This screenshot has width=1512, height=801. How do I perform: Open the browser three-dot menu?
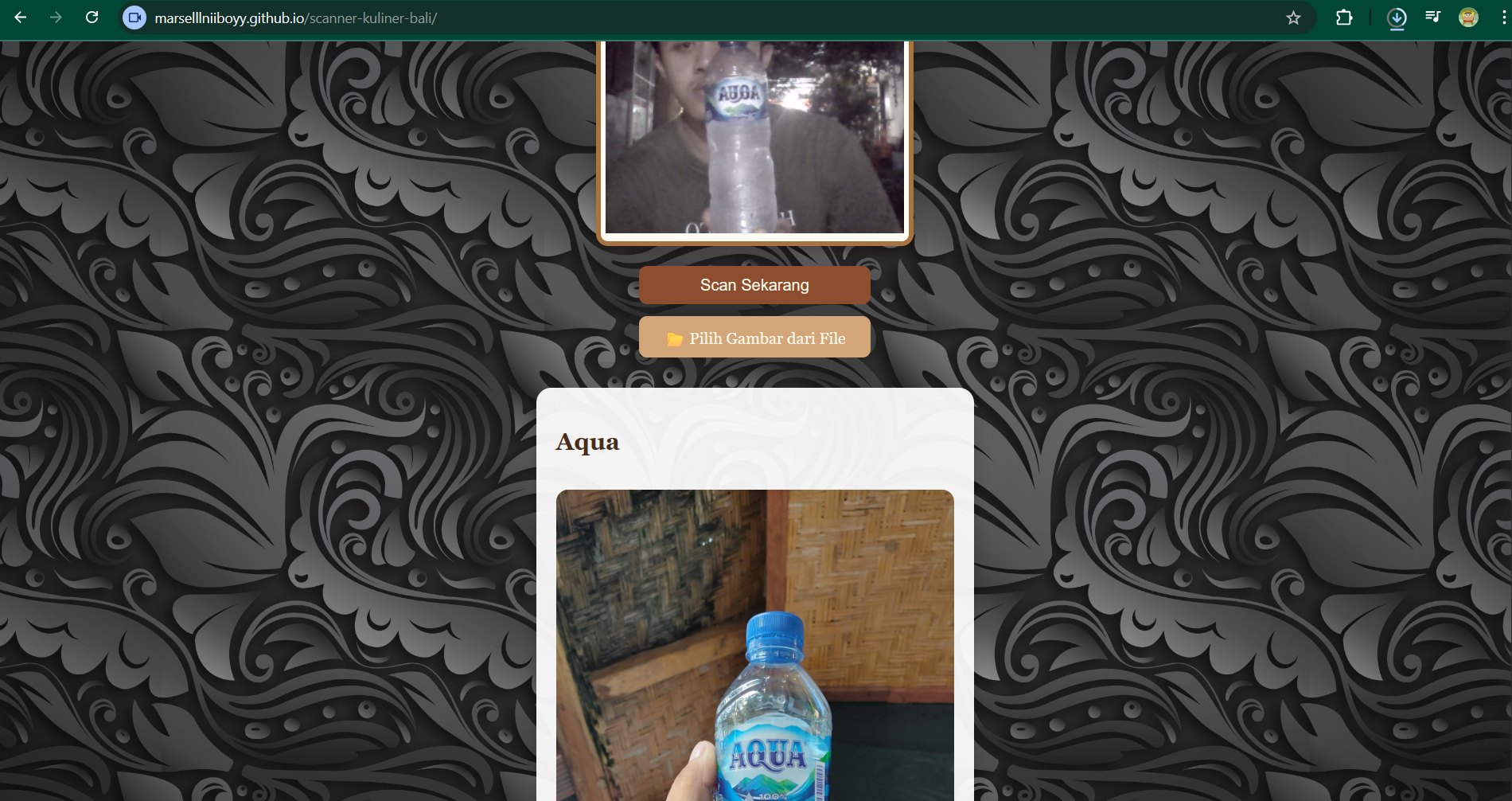coord(1502,18)
